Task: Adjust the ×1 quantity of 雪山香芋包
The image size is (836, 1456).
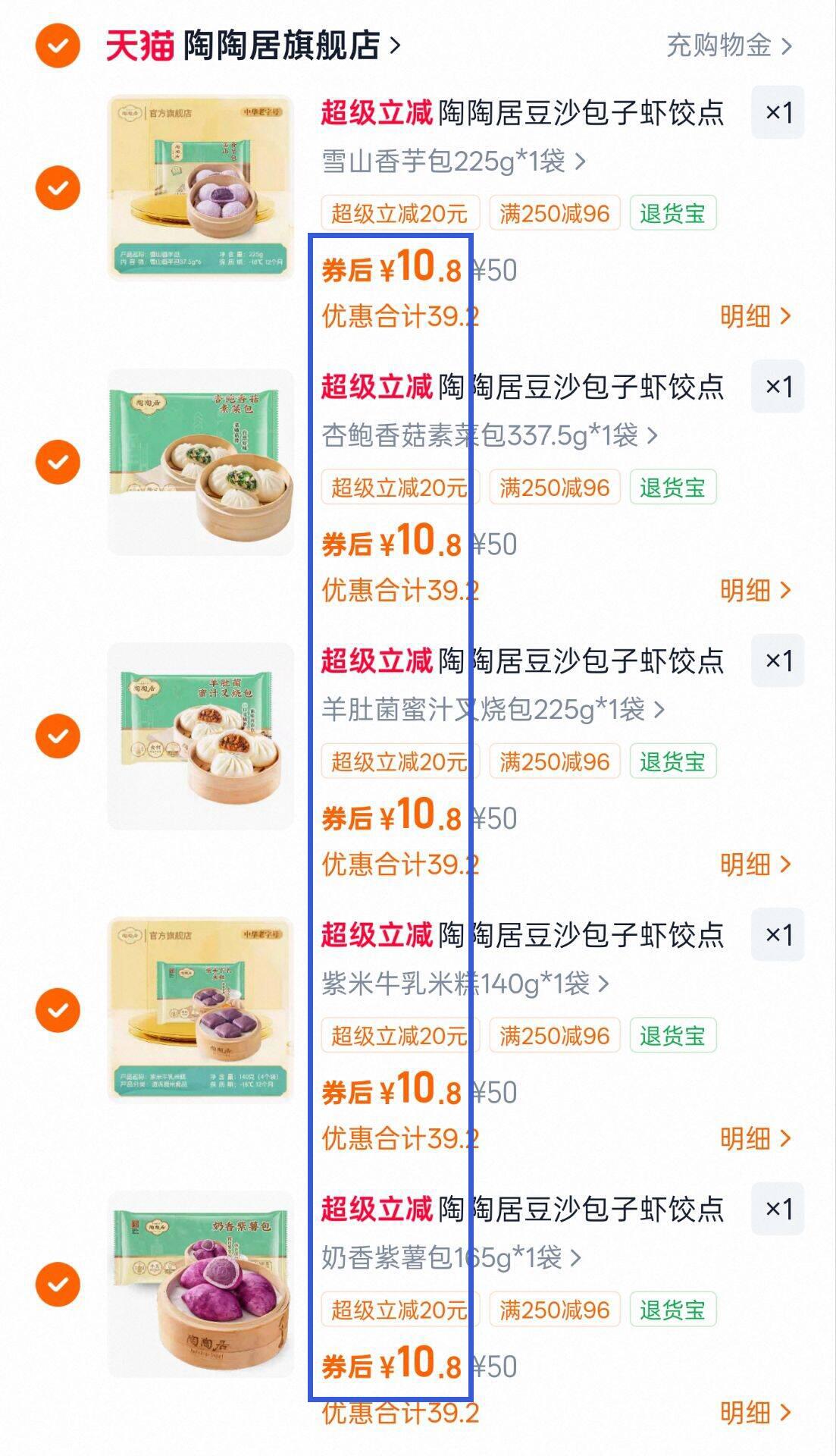Action: (x=778, y=113)
